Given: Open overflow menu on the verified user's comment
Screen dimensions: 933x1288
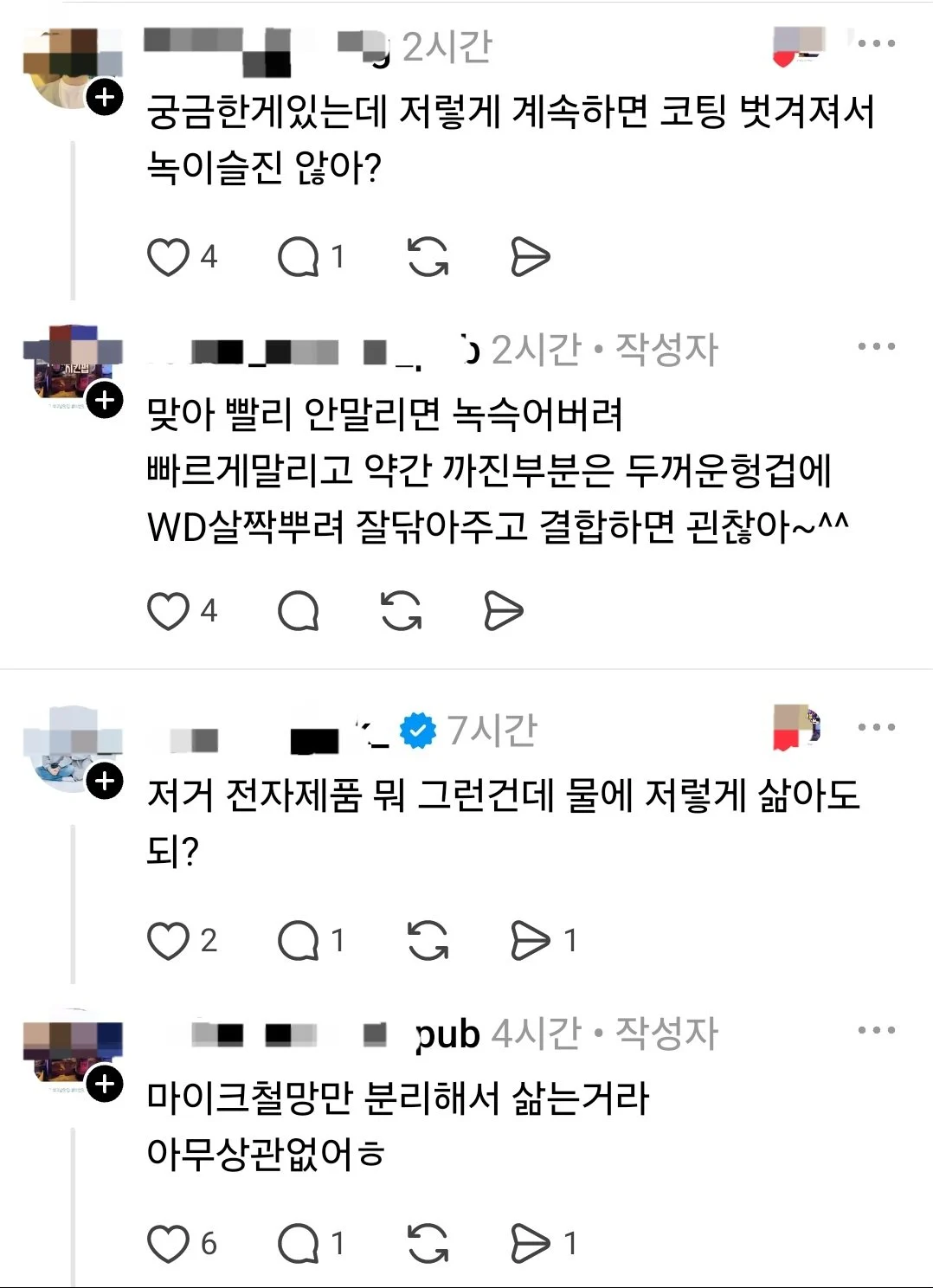Looking at the screenshot, I should coord(876,727).
